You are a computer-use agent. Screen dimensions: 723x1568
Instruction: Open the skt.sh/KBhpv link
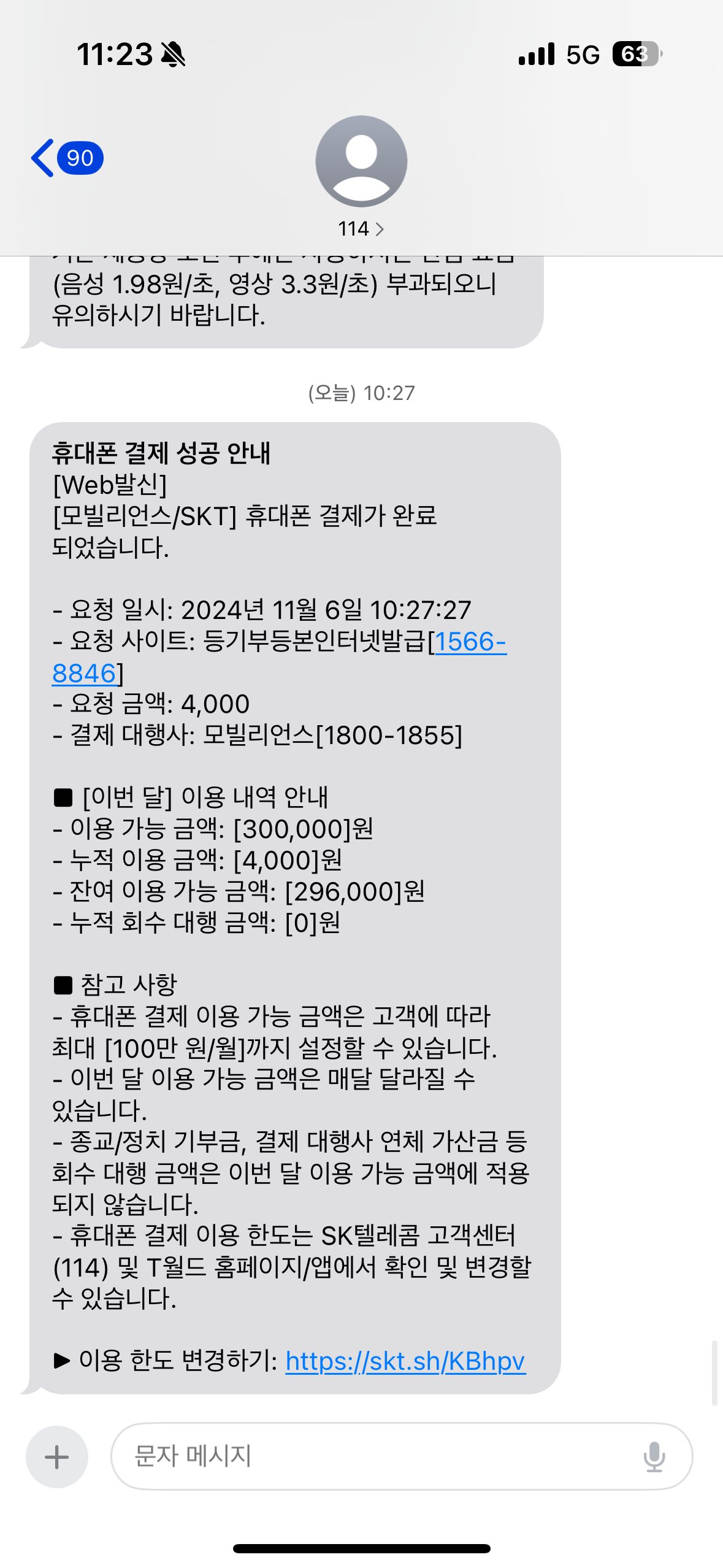point(405,1361)
